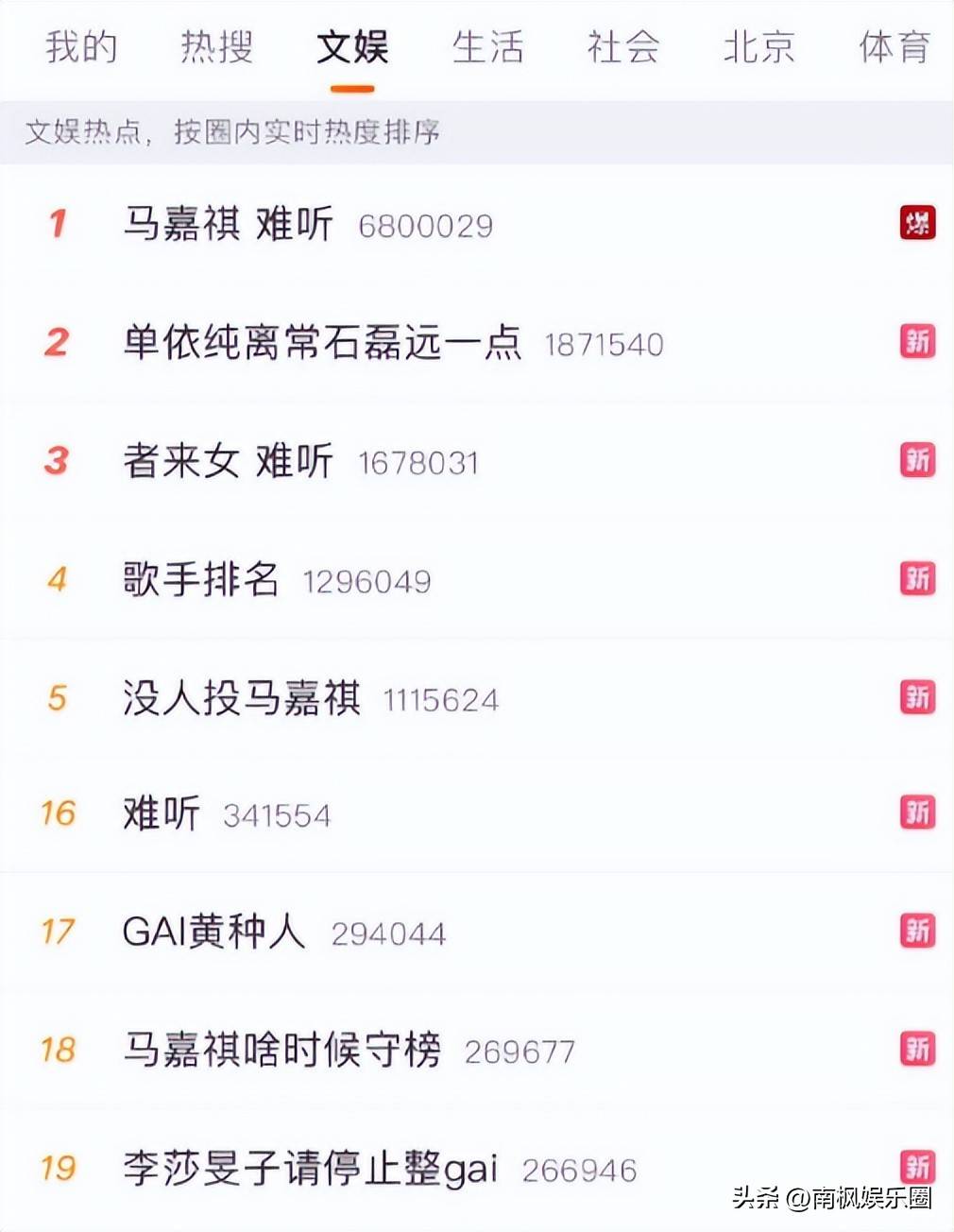Open the topic 者来女 难听

(229, 461)
